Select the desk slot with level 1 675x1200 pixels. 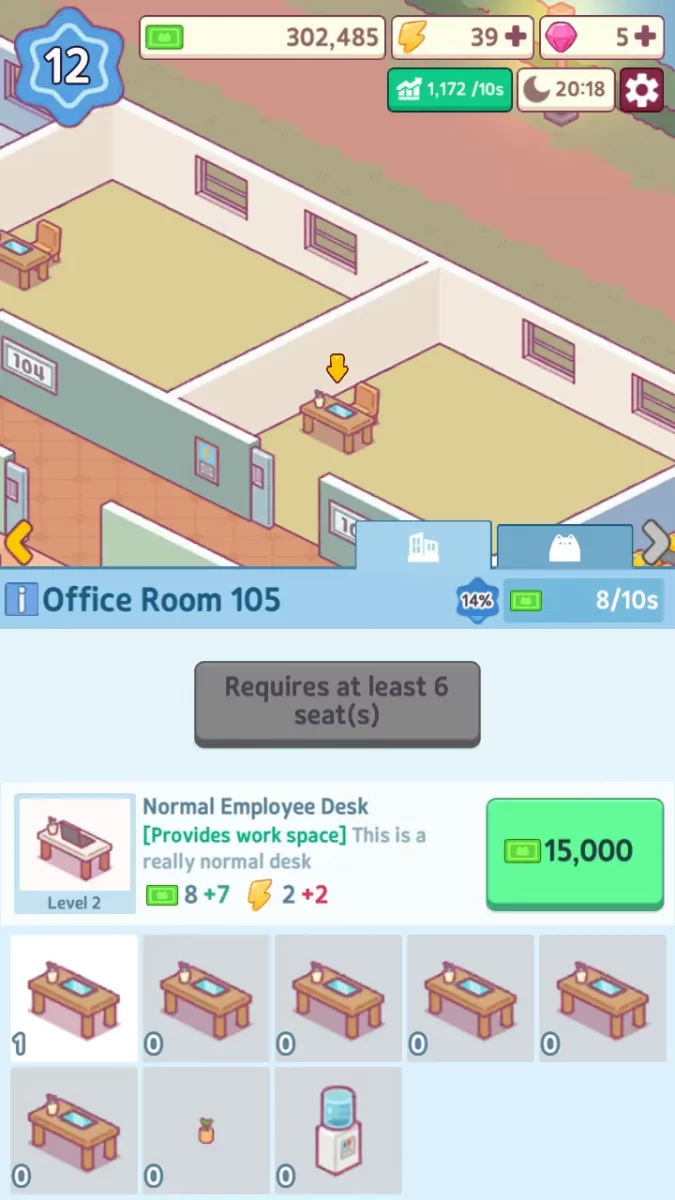(x=74, y=997)
